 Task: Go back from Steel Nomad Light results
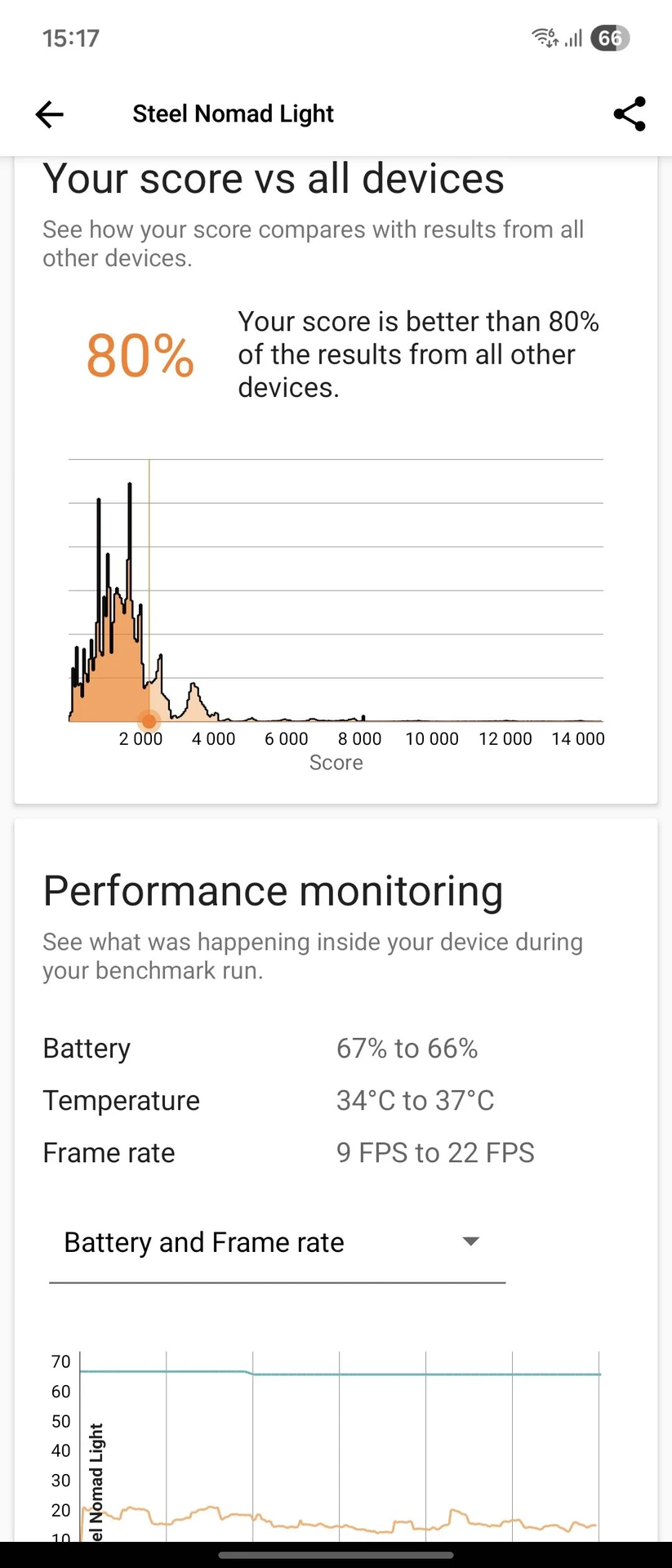(x=50, y=114)
